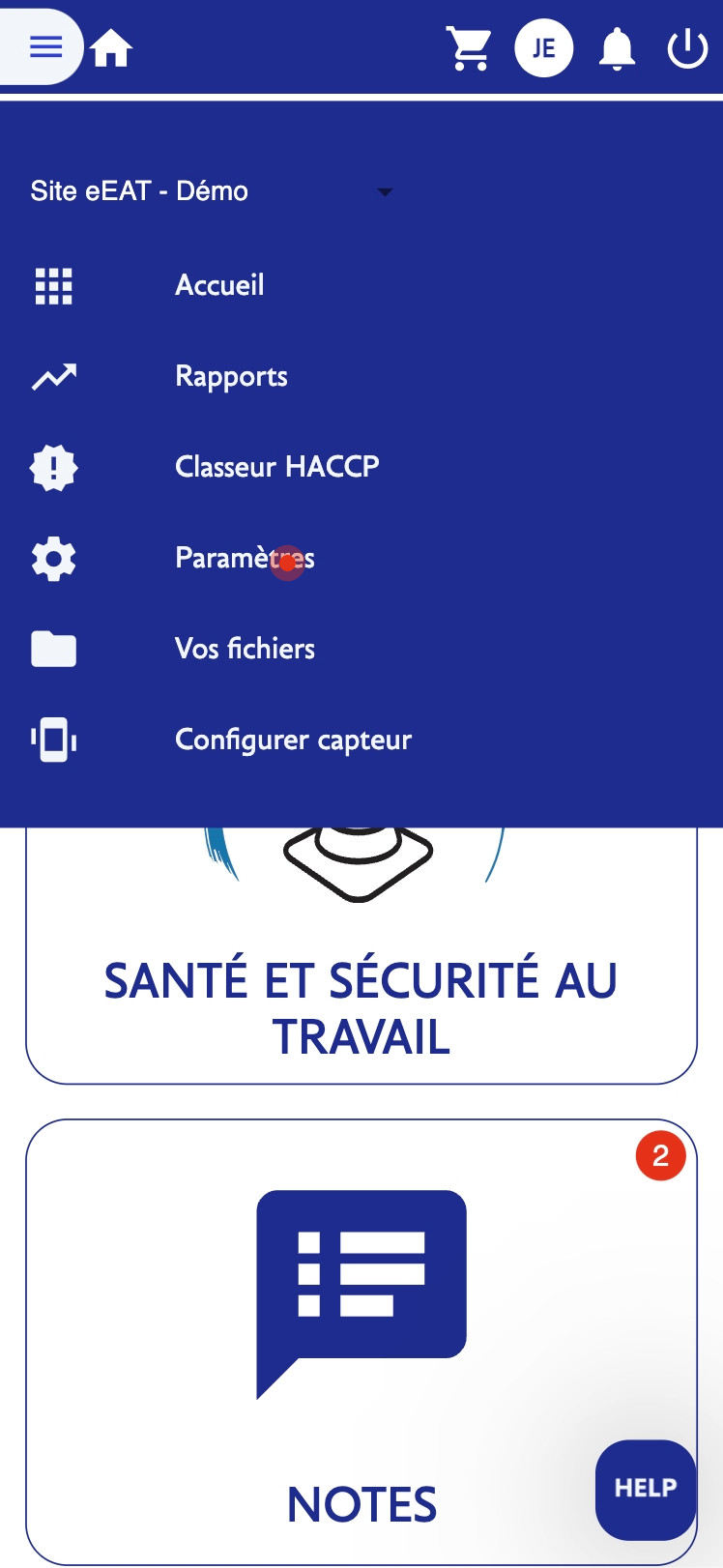Select Configurer capteur
The height and width of the screenshot is (1568, 723).
point(293,740)
